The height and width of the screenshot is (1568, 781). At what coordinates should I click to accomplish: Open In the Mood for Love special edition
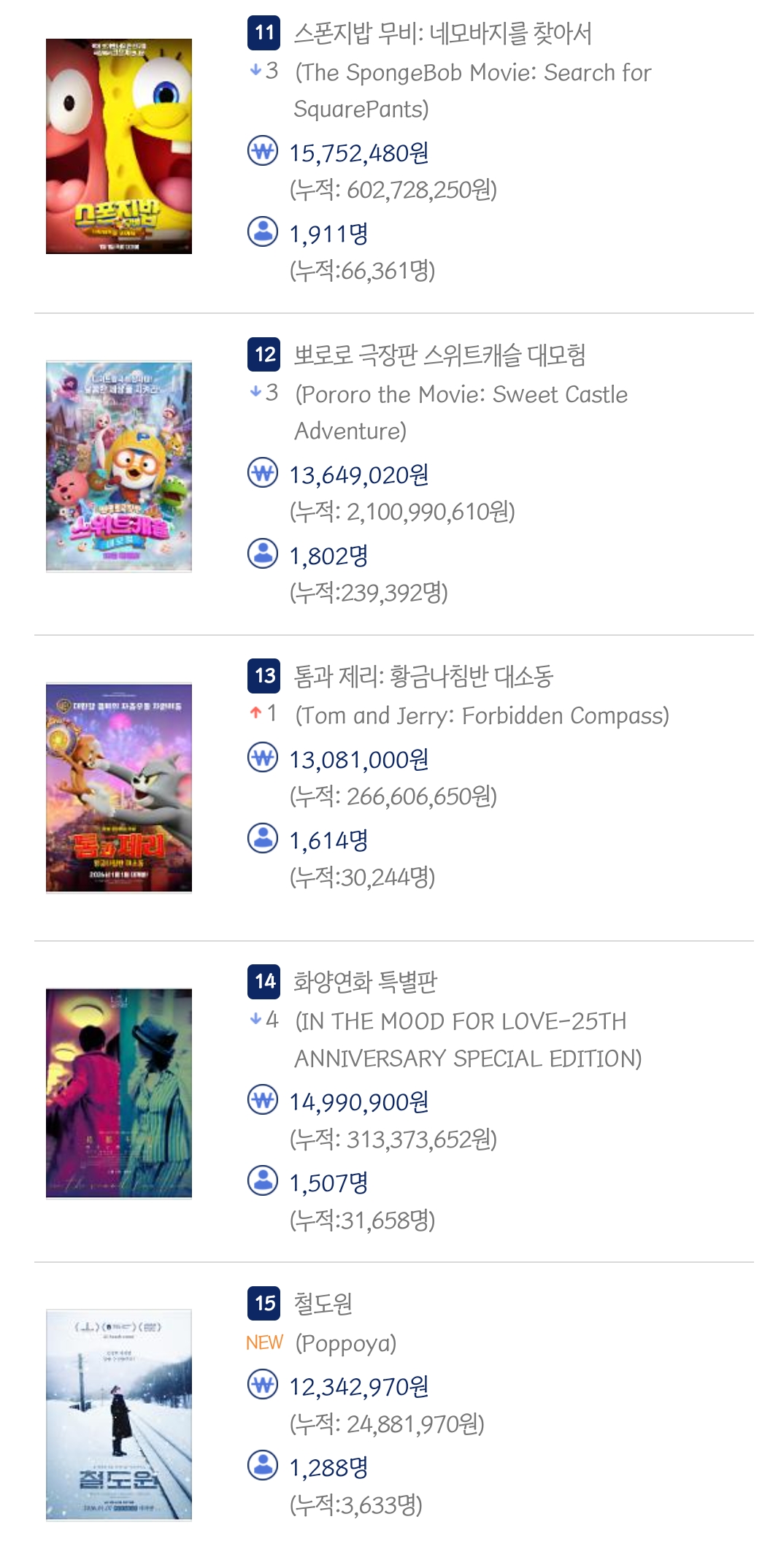pos(365,982)
